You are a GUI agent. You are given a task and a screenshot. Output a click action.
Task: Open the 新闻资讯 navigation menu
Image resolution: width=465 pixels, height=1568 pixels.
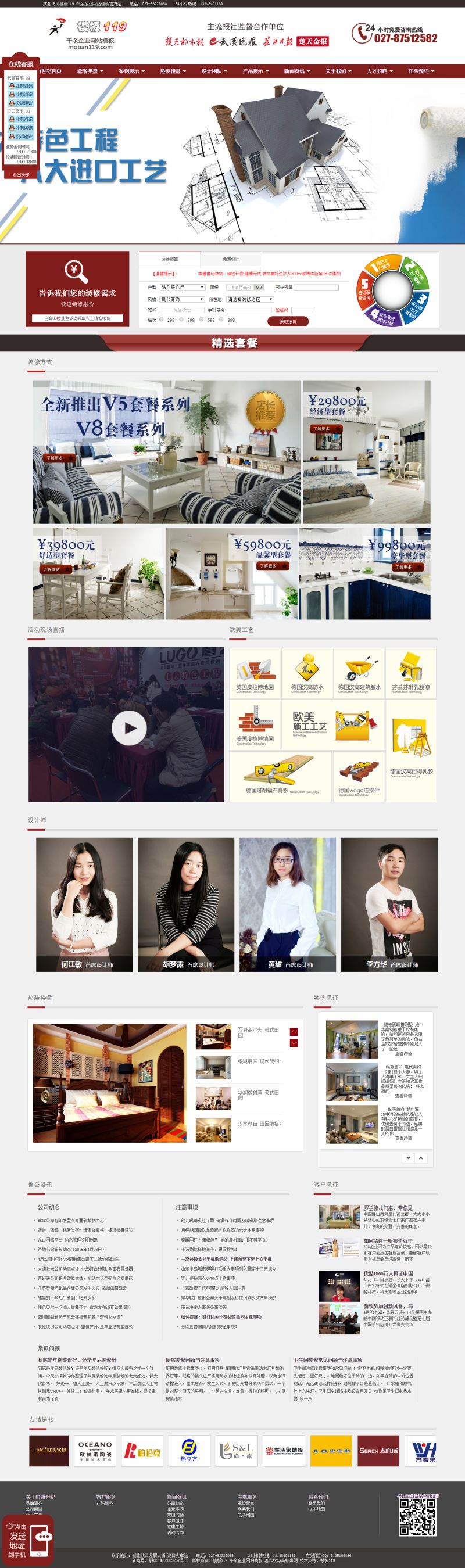[x=296, y=71]
